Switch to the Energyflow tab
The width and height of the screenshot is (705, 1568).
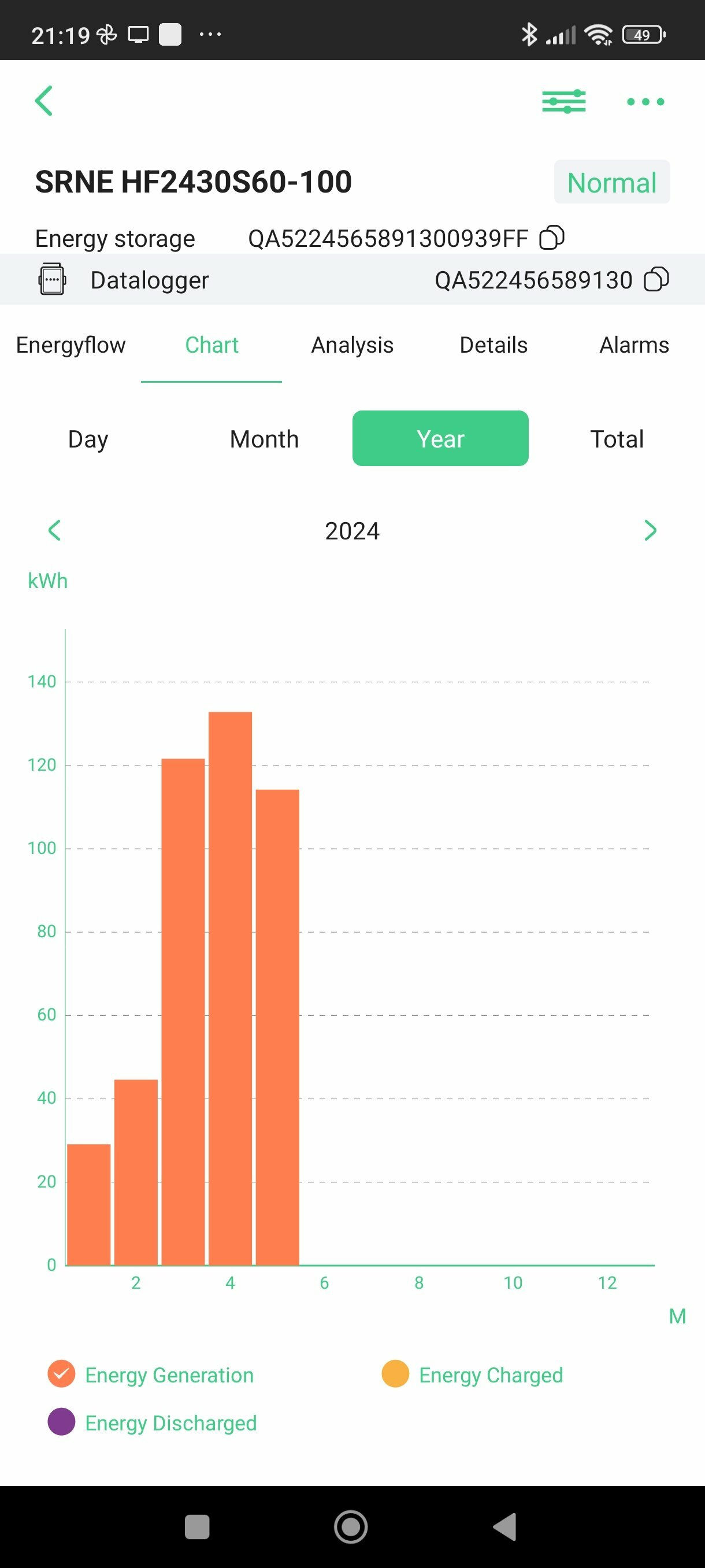(70, 345)
